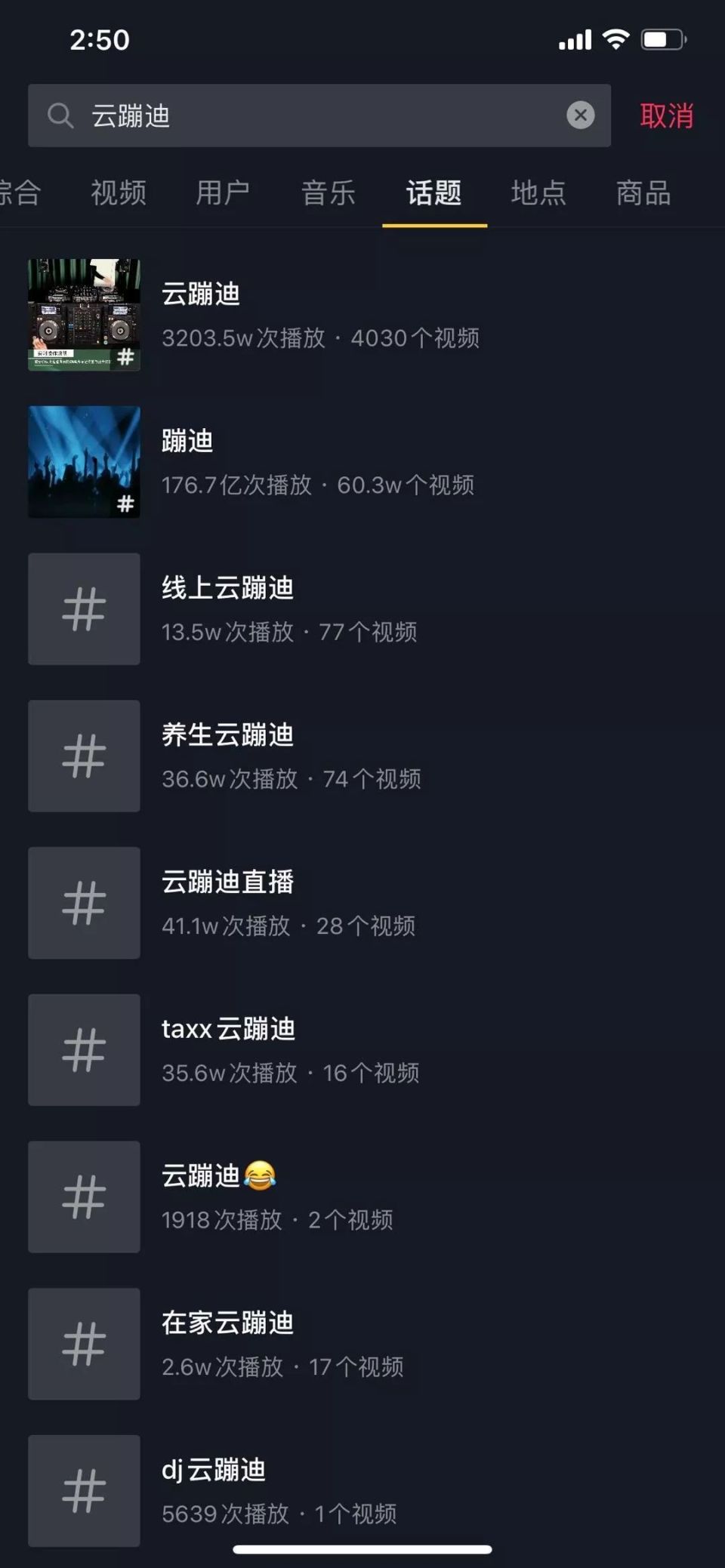Click the hashtag icon beside dj云蹦迪
Image resolution: width=725 pixels, height=1568 pixels.
point(83,1491)
